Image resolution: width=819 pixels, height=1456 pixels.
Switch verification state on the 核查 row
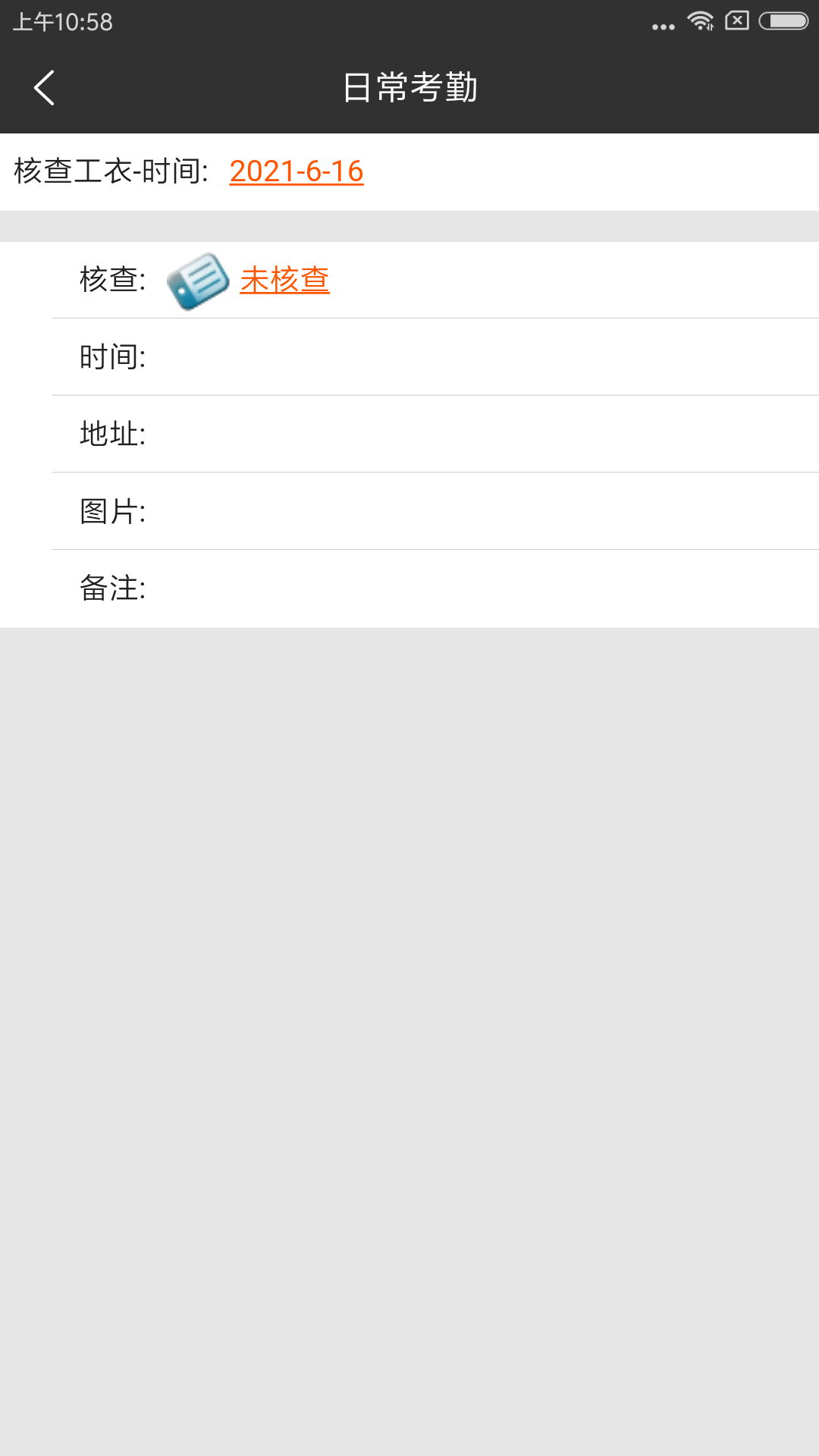284,279
